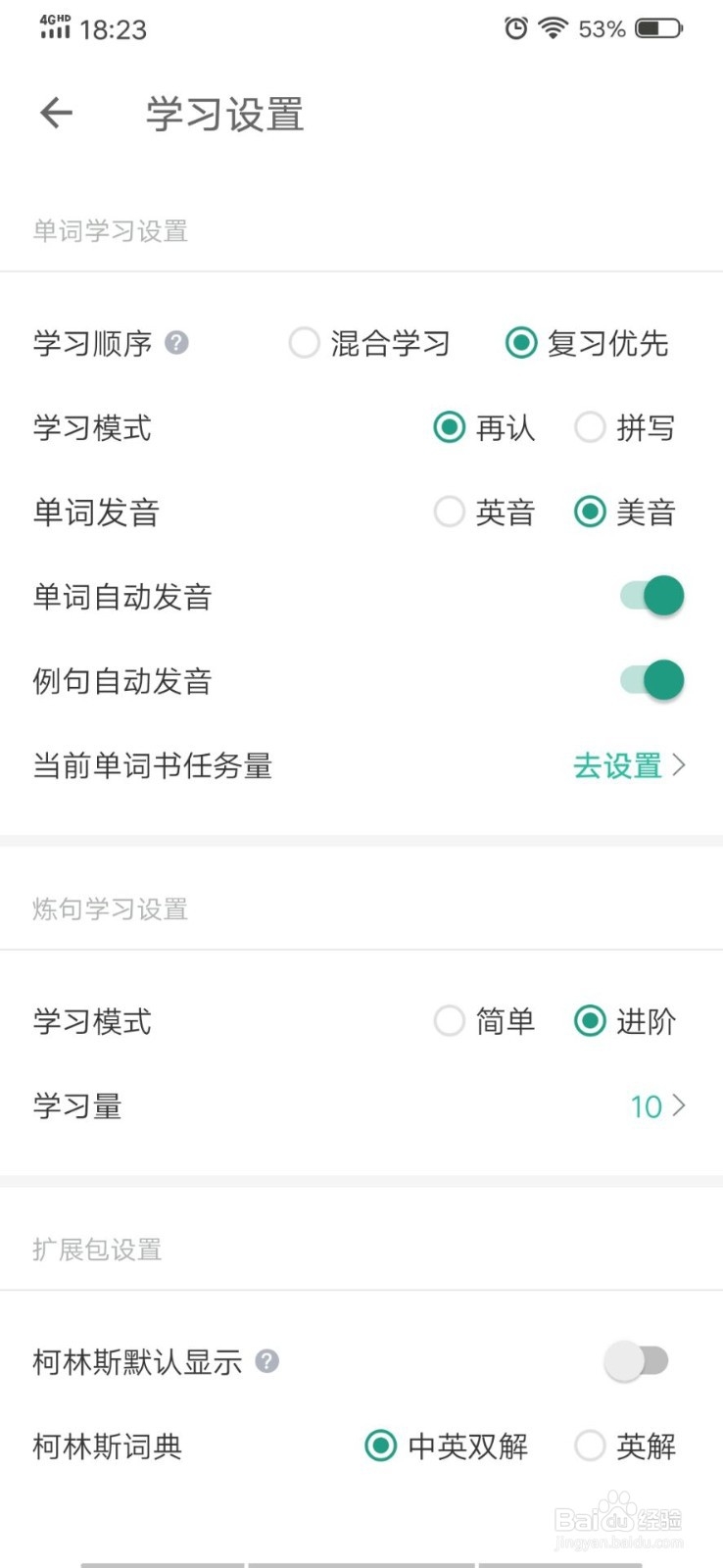Choose 简单 sentence study mode
This screenshot has width=723, height=1568.
(x=484, y=1021)
